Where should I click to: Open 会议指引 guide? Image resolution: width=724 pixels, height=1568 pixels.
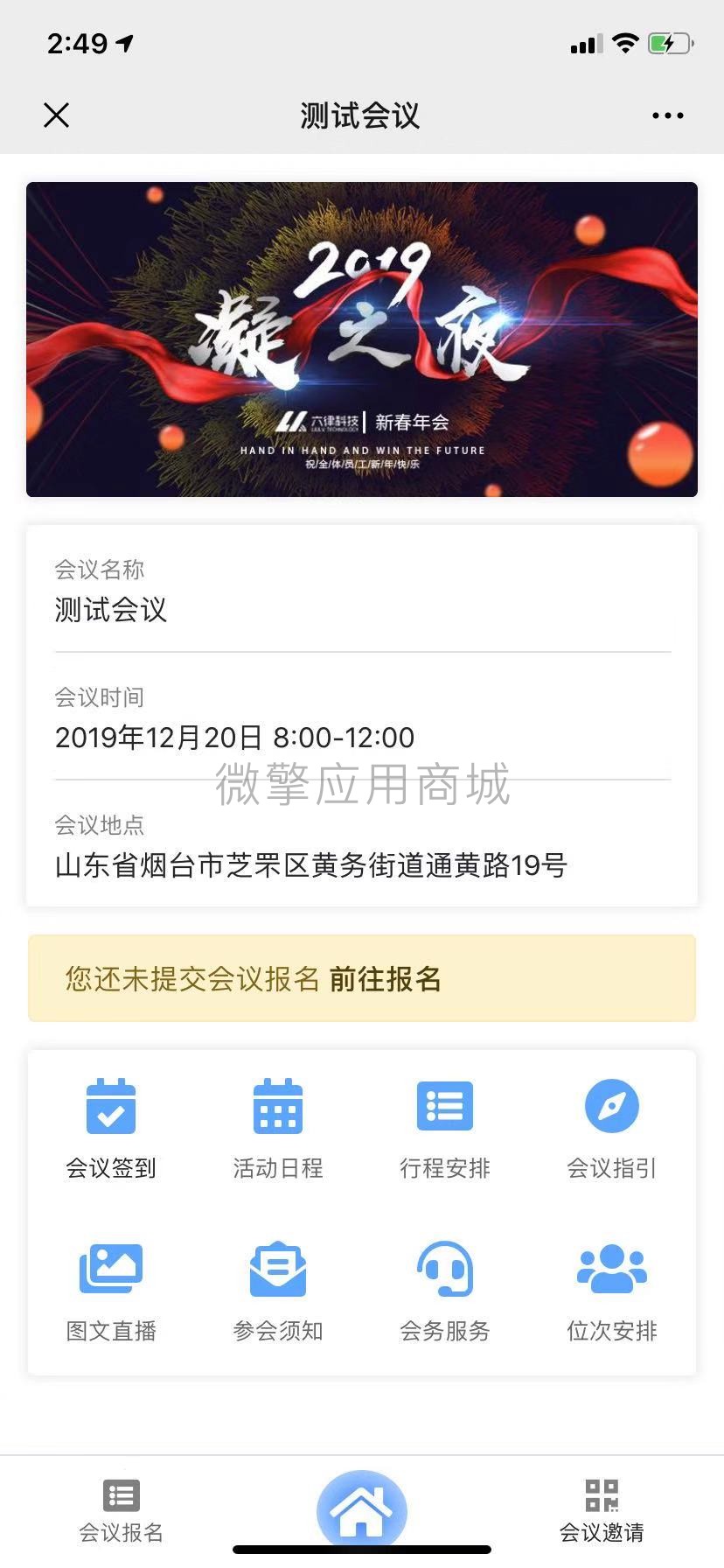click(612, 1128)
